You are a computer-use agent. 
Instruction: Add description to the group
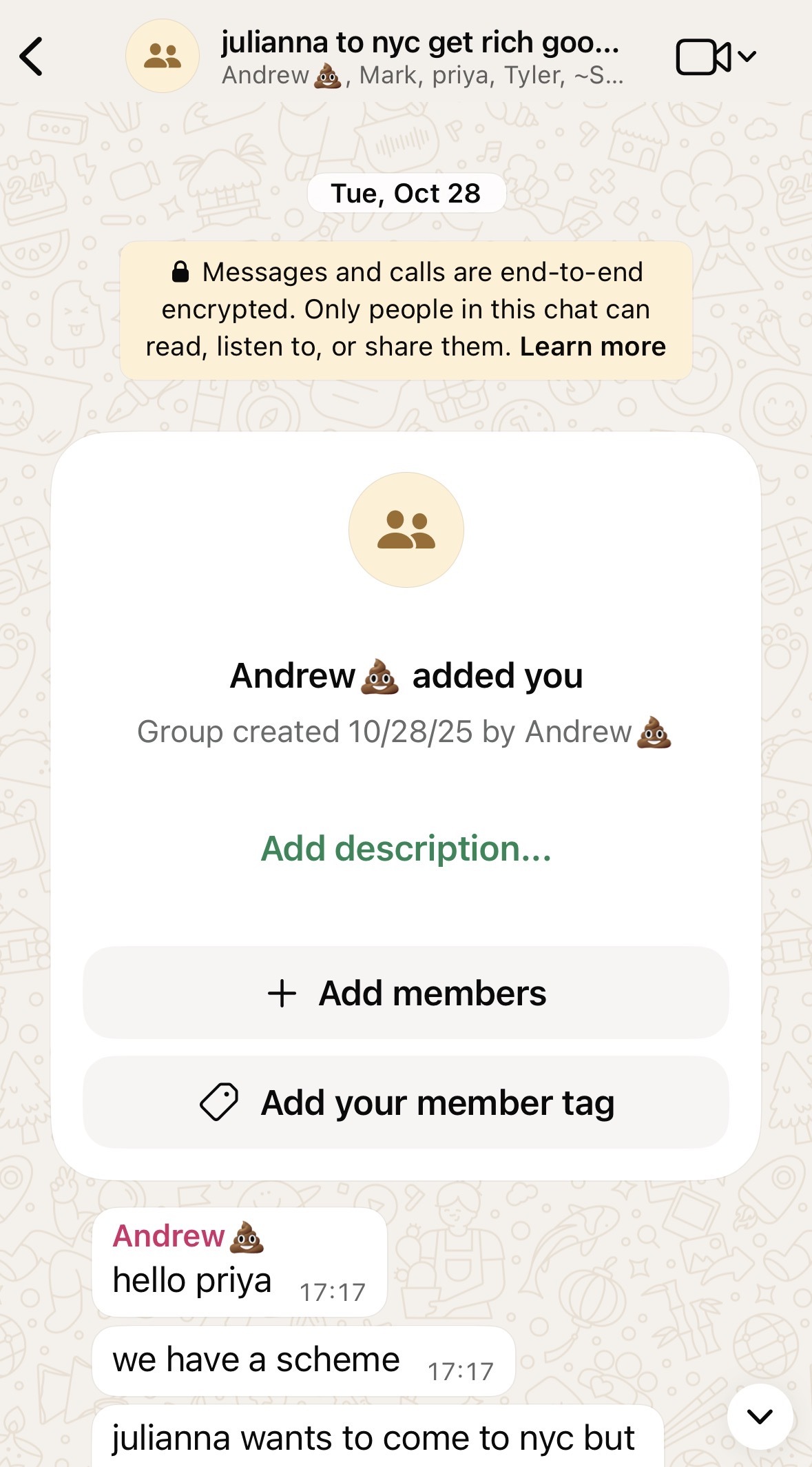pos(406,848)
